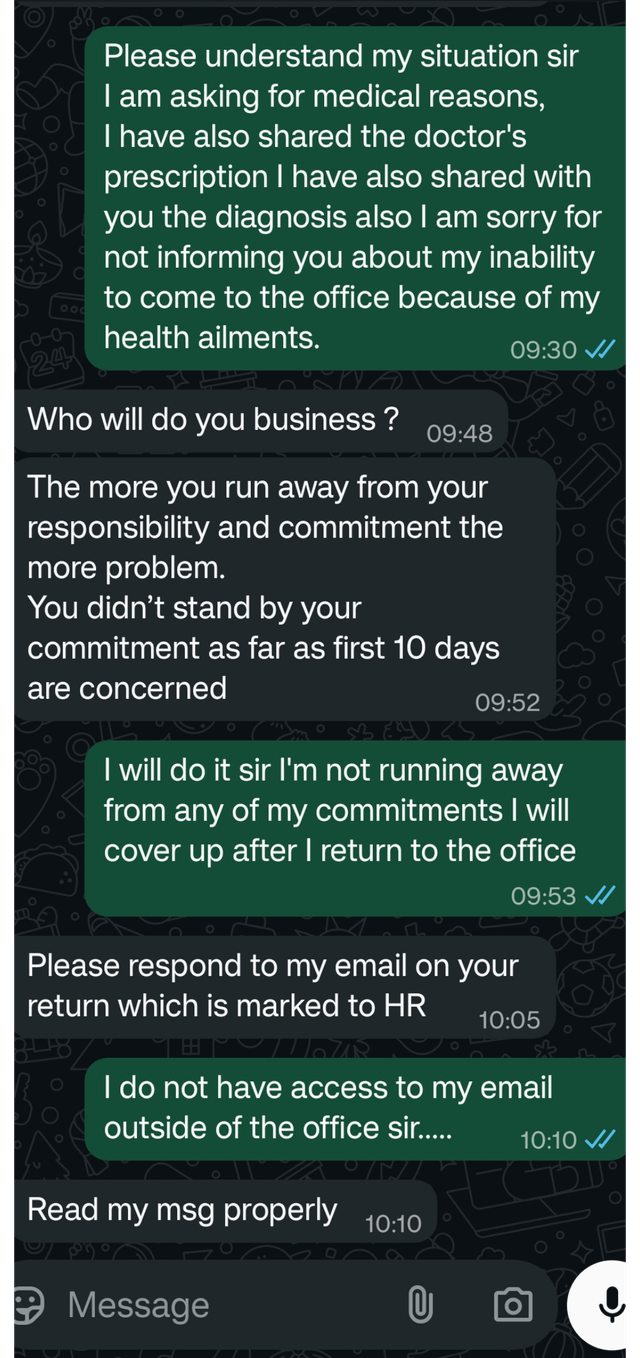
Task: Attach a file with the paperclip
Action: (x=420, y=1305)
